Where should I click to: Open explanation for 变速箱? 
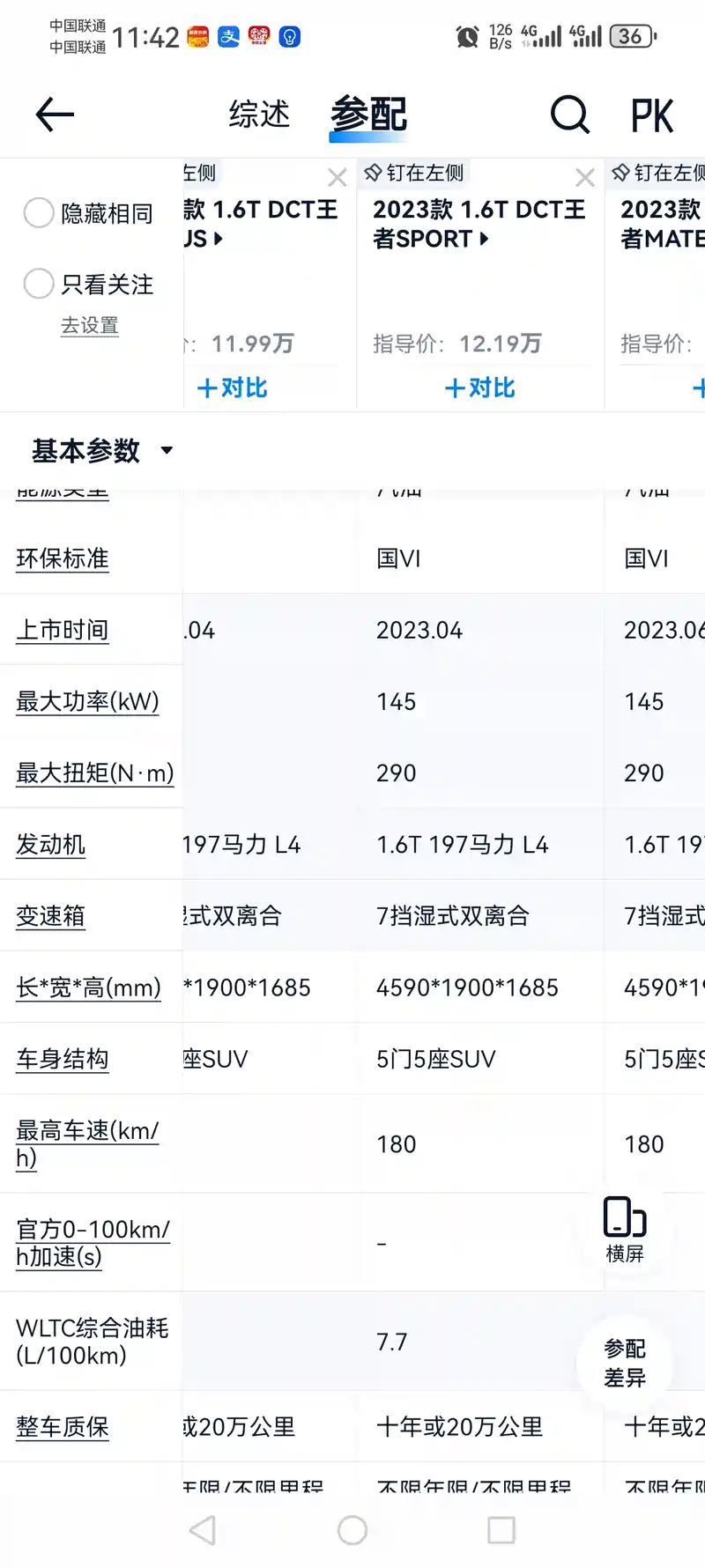[50, 915]
